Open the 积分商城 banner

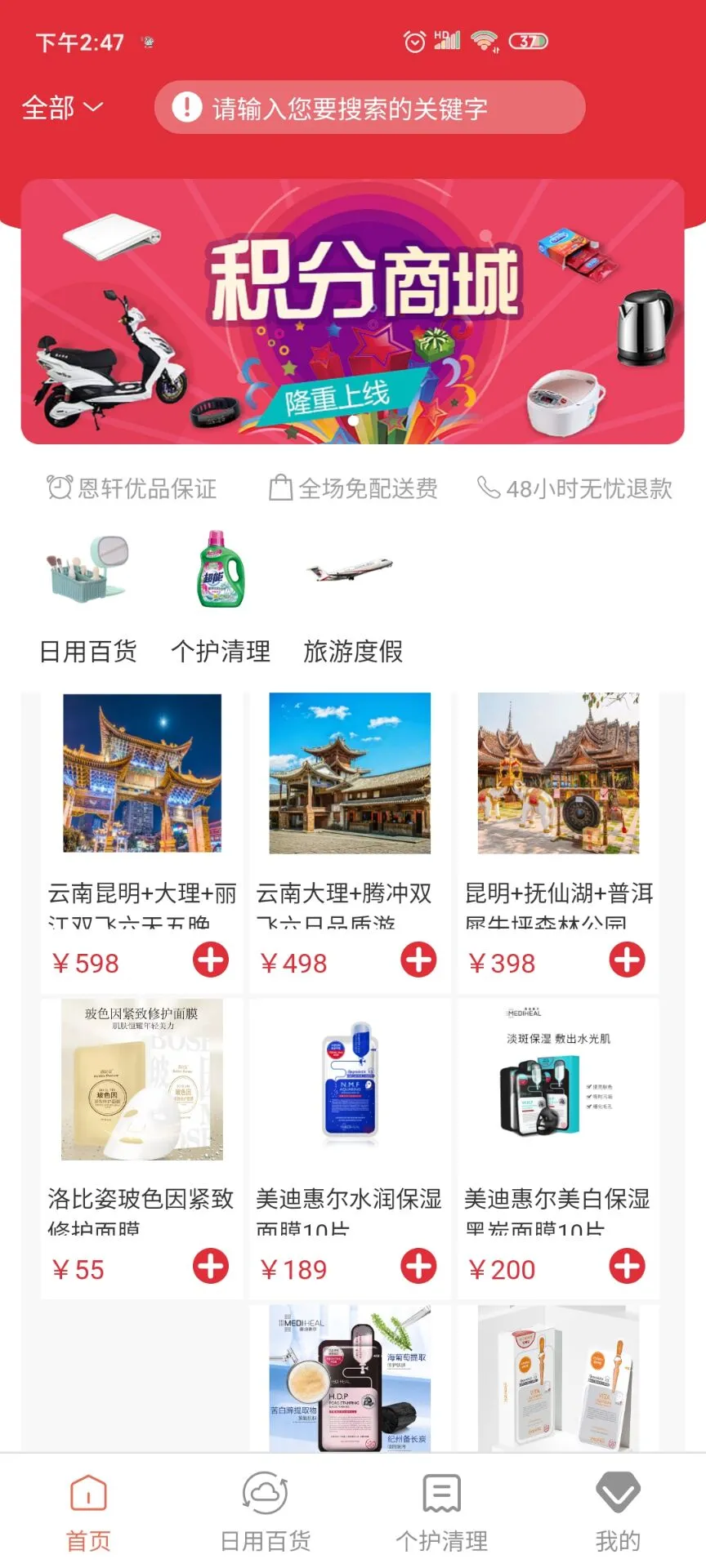click(352, 312)
